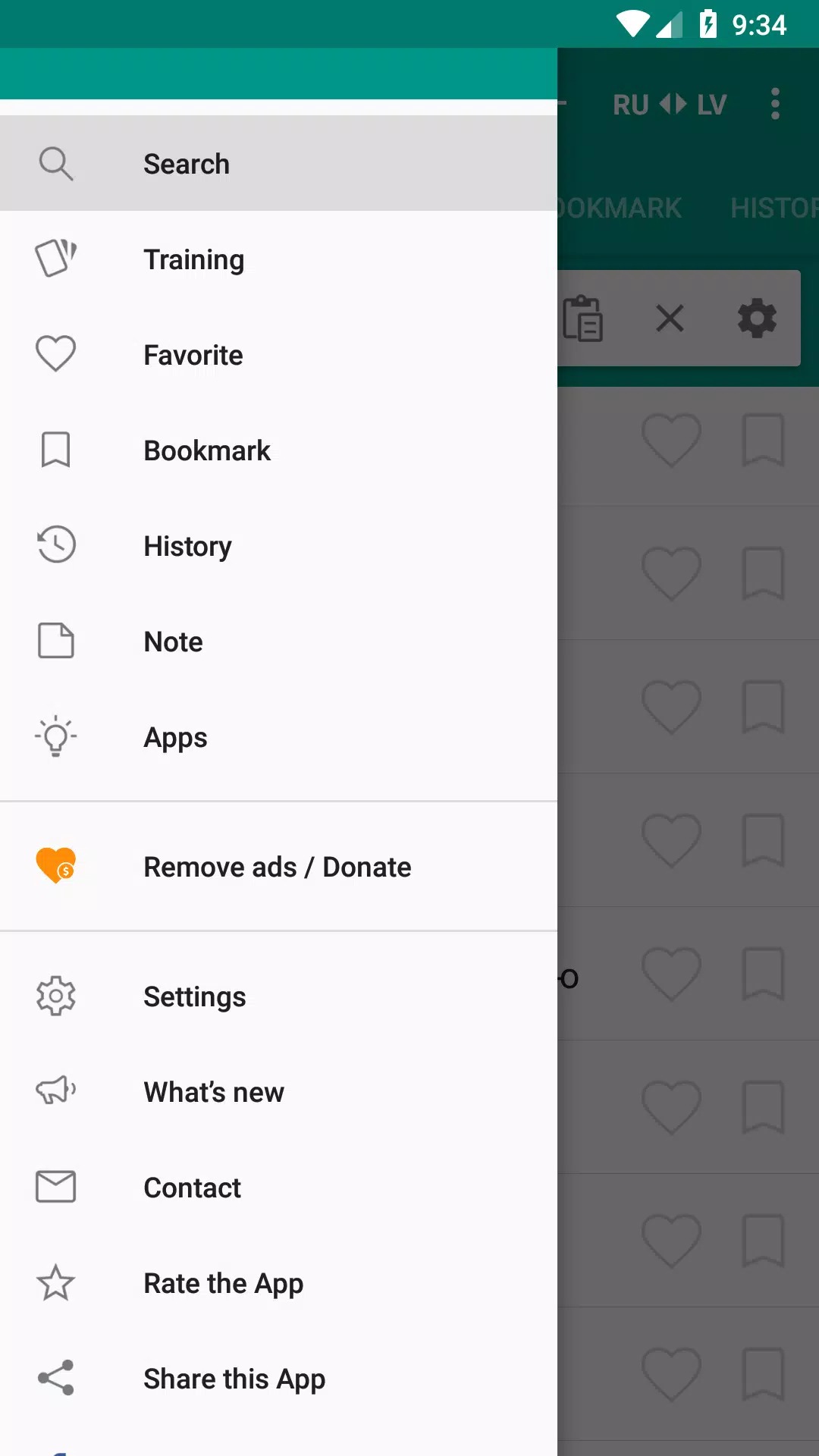Open the Contact option
819x1456 pixels.
[x=278, y=1188]
